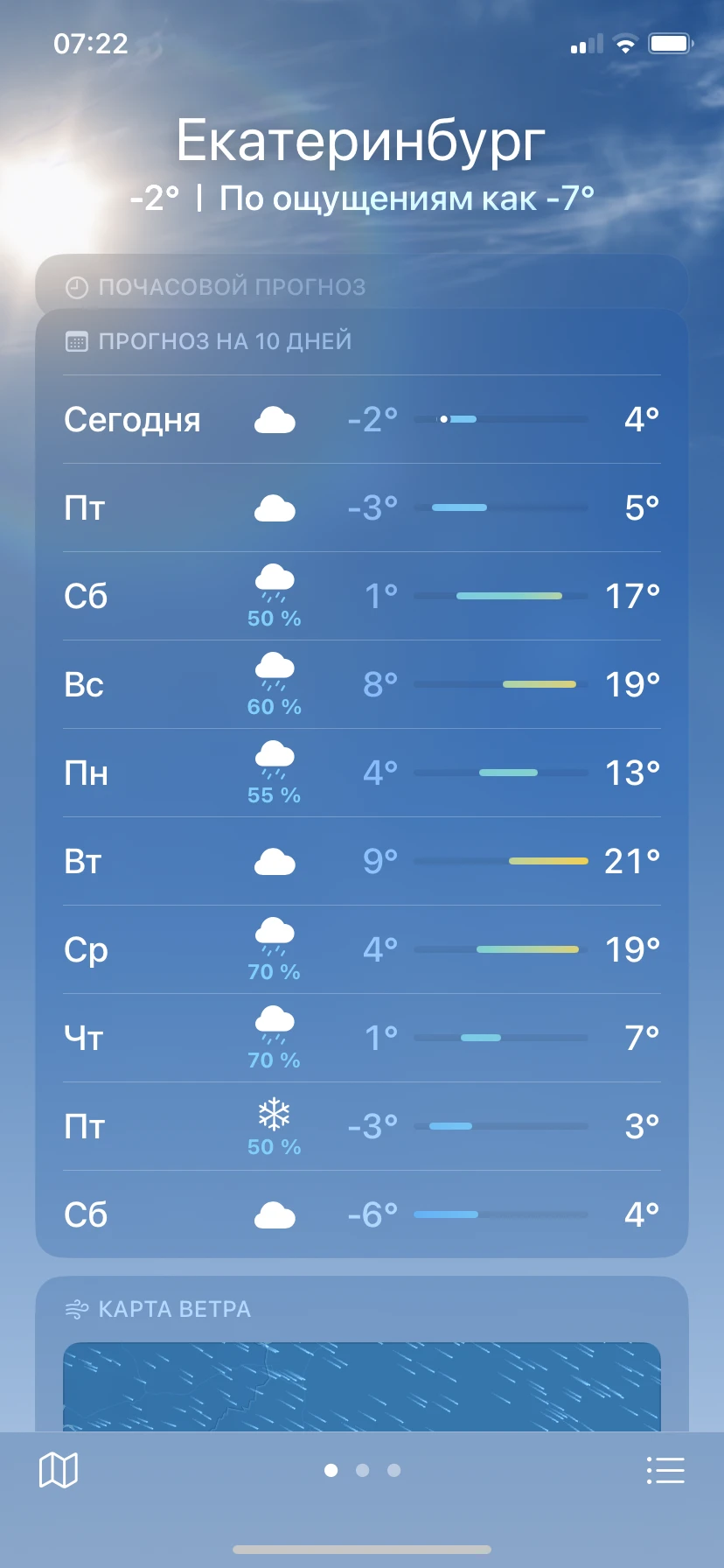The height and width of the screenshot is (1568, 724).
Task: Open the weather map icon
Action: tap(59, 1470)
